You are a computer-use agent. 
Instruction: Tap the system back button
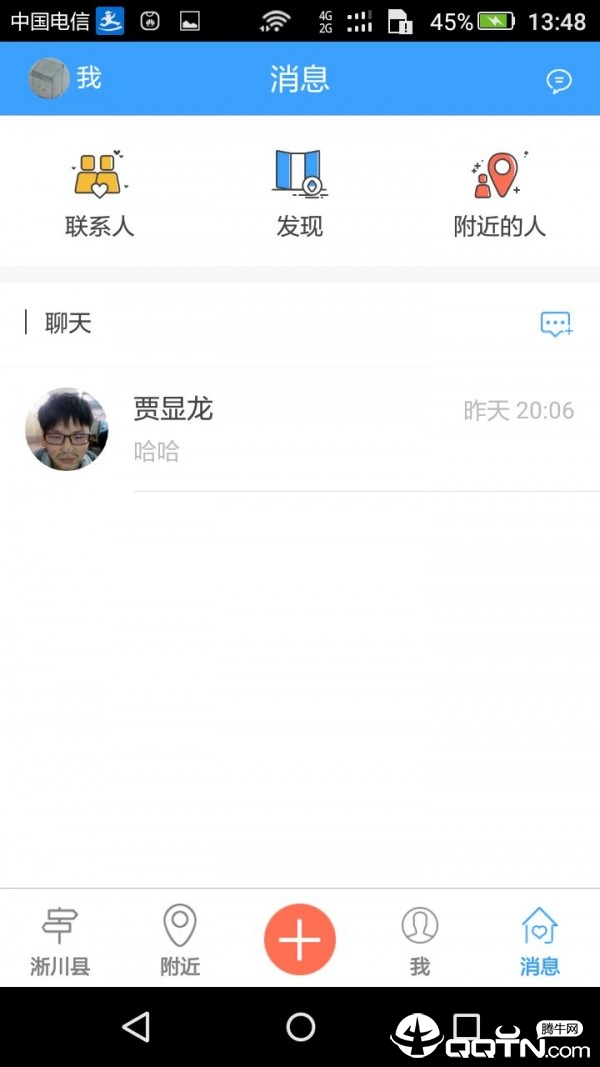click(135, 1027)
